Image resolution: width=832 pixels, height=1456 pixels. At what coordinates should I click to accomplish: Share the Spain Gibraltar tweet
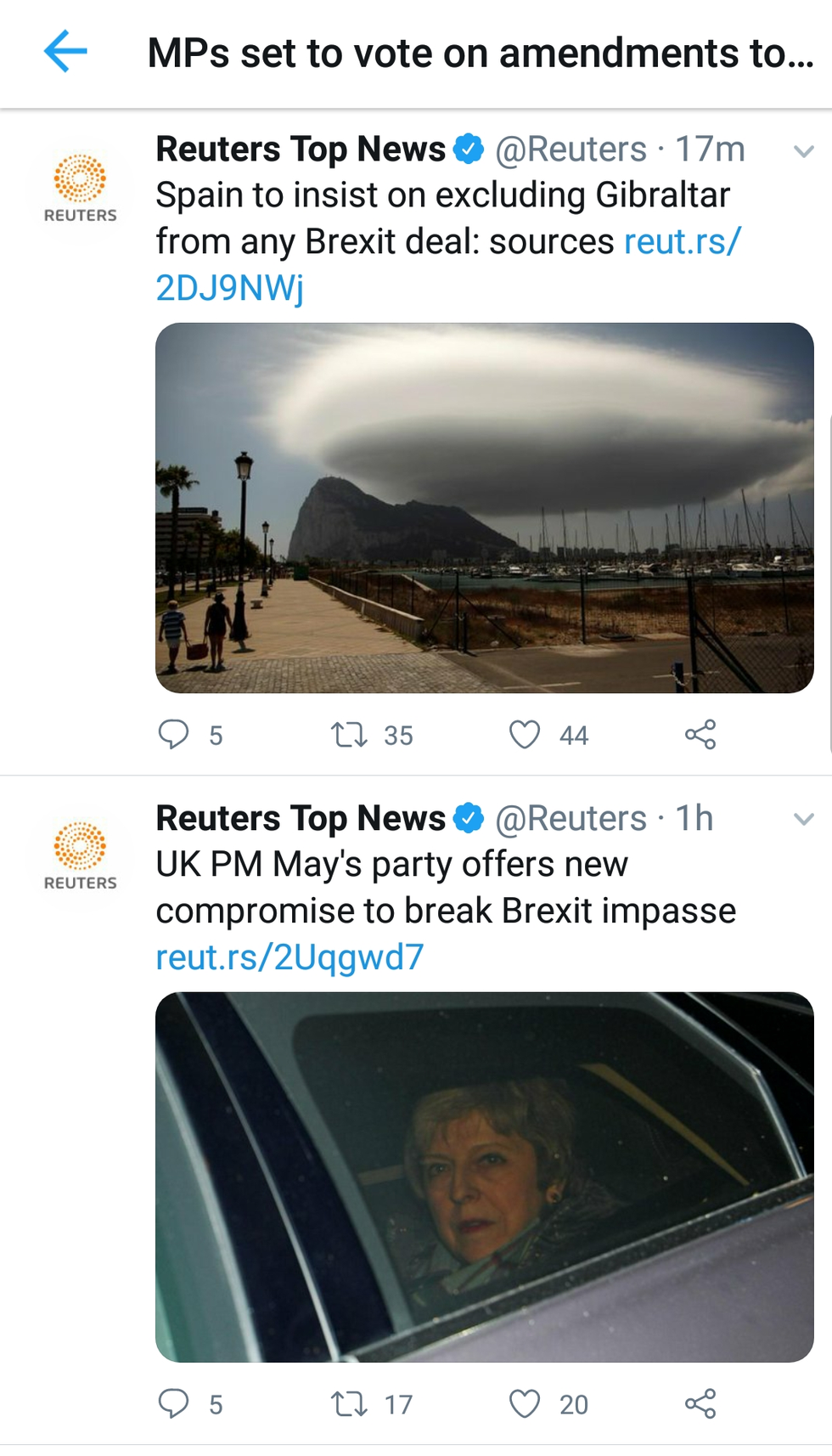pos(700,734)
